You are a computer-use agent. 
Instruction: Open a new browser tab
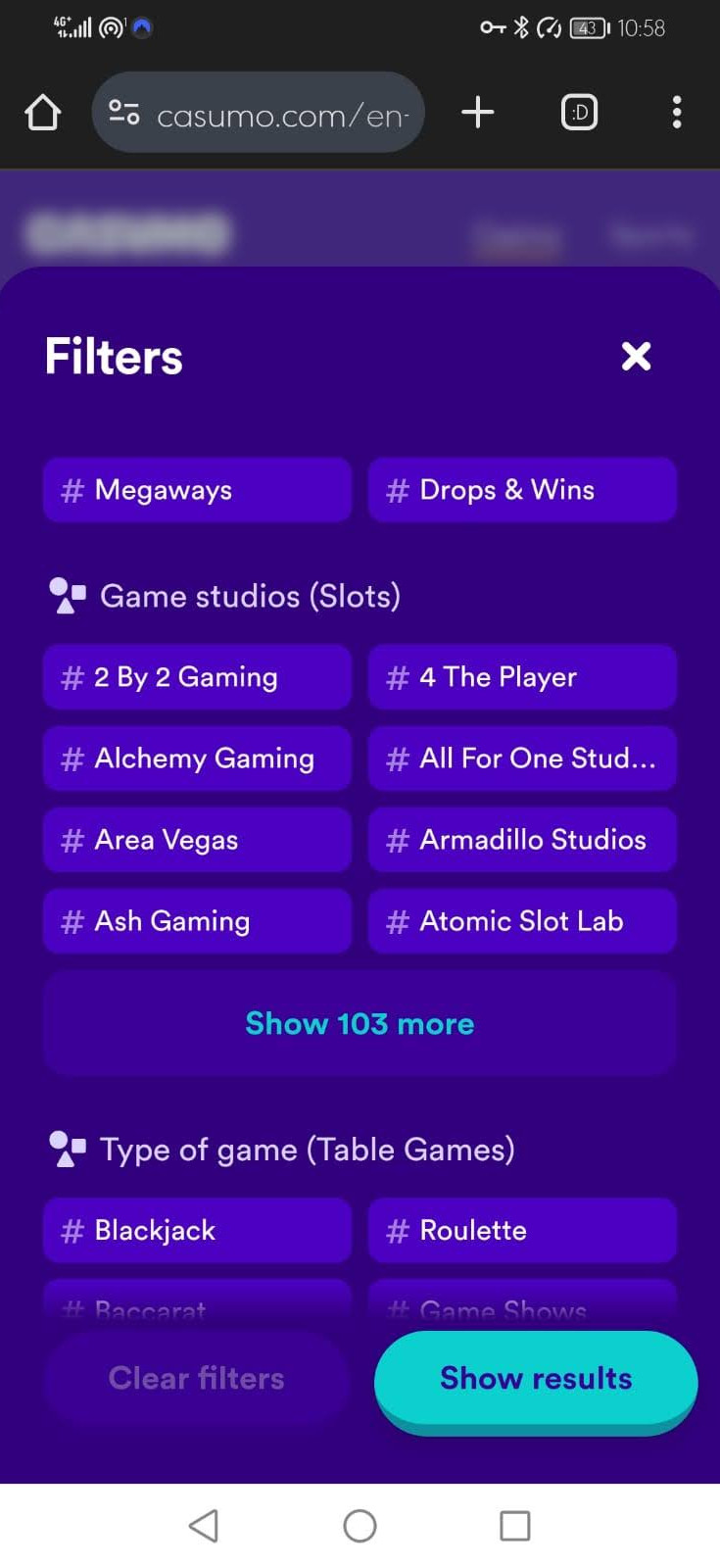(x=478, y=113)
